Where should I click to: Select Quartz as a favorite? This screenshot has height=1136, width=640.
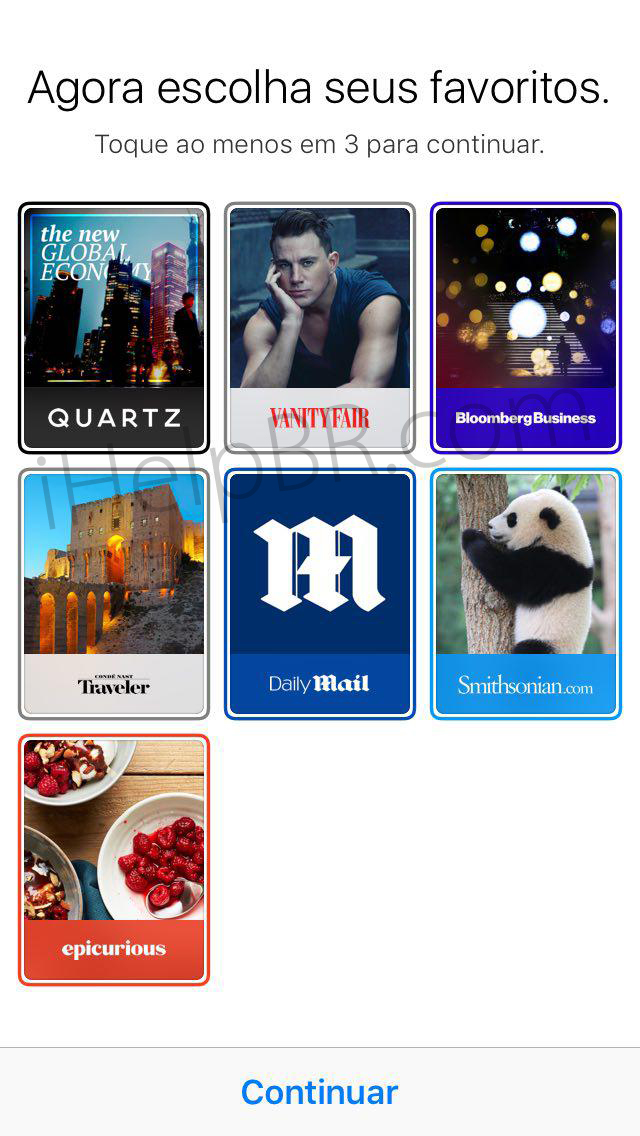(114, 328)
